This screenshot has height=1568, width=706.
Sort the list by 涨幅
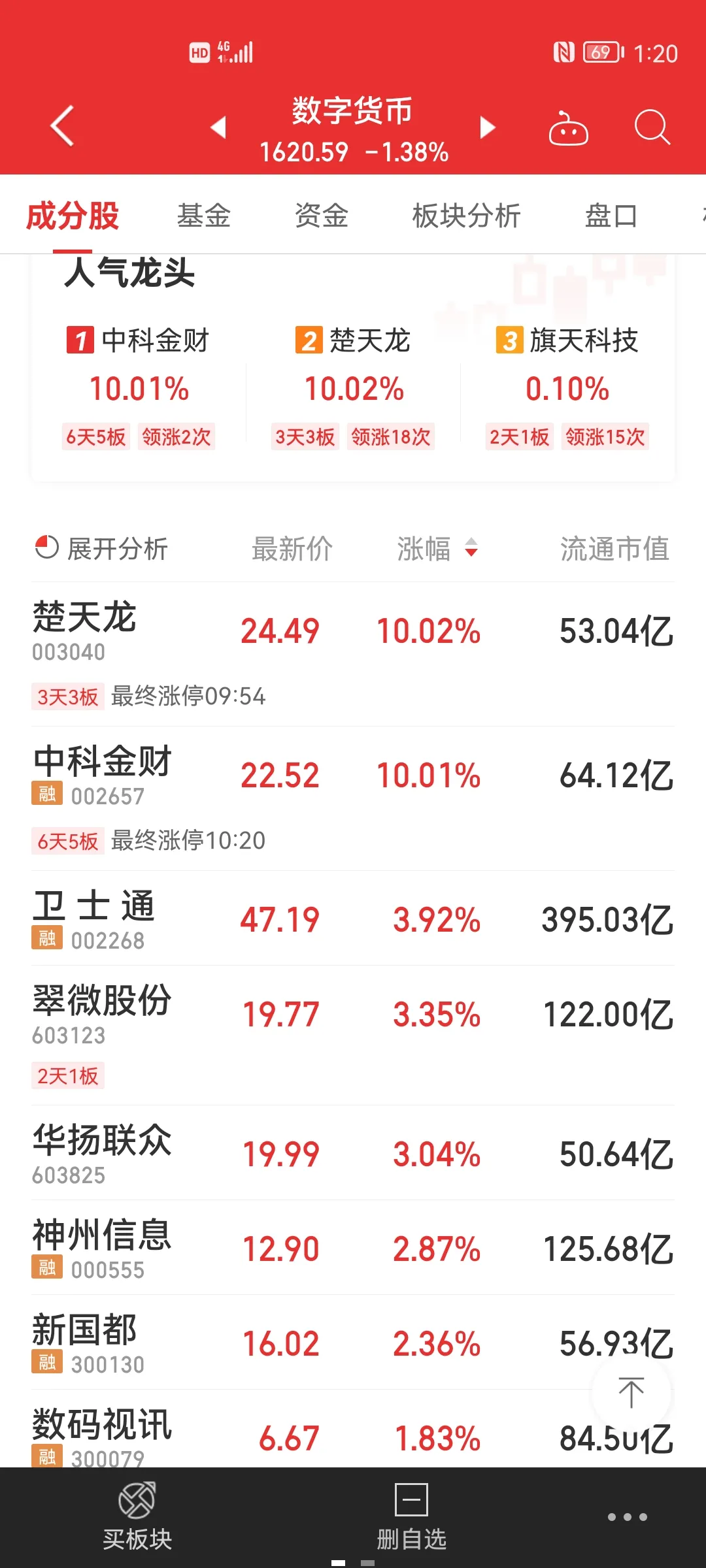(437, 549)
